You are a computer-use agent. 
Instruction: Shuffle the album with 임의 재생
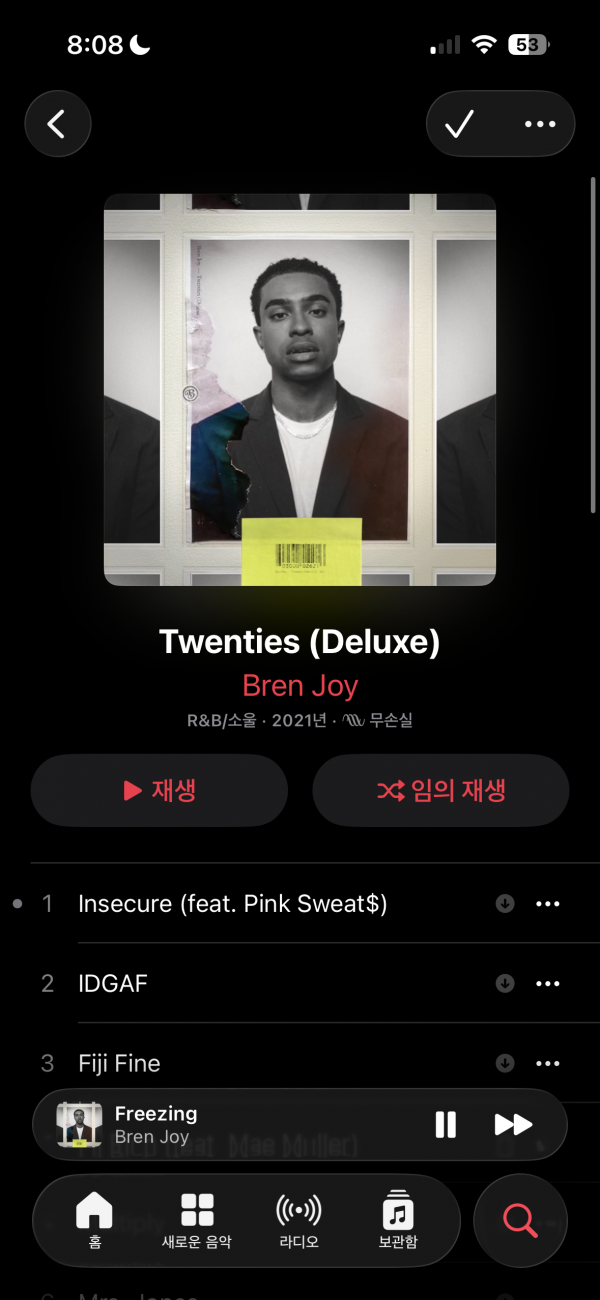[x=441, y=790]
